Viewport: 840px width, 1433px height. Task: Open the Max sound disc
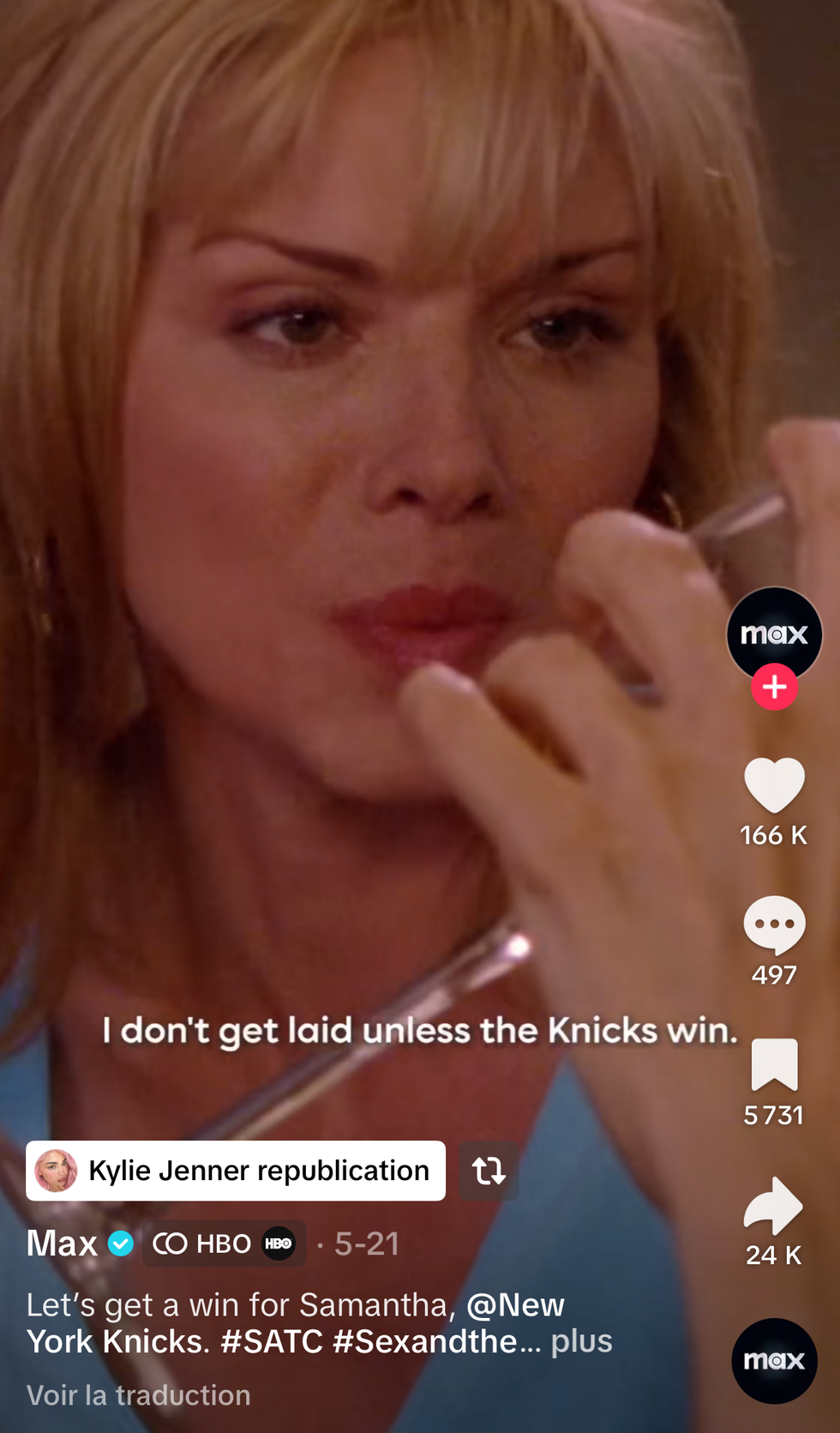click(x=774, y=1360)
